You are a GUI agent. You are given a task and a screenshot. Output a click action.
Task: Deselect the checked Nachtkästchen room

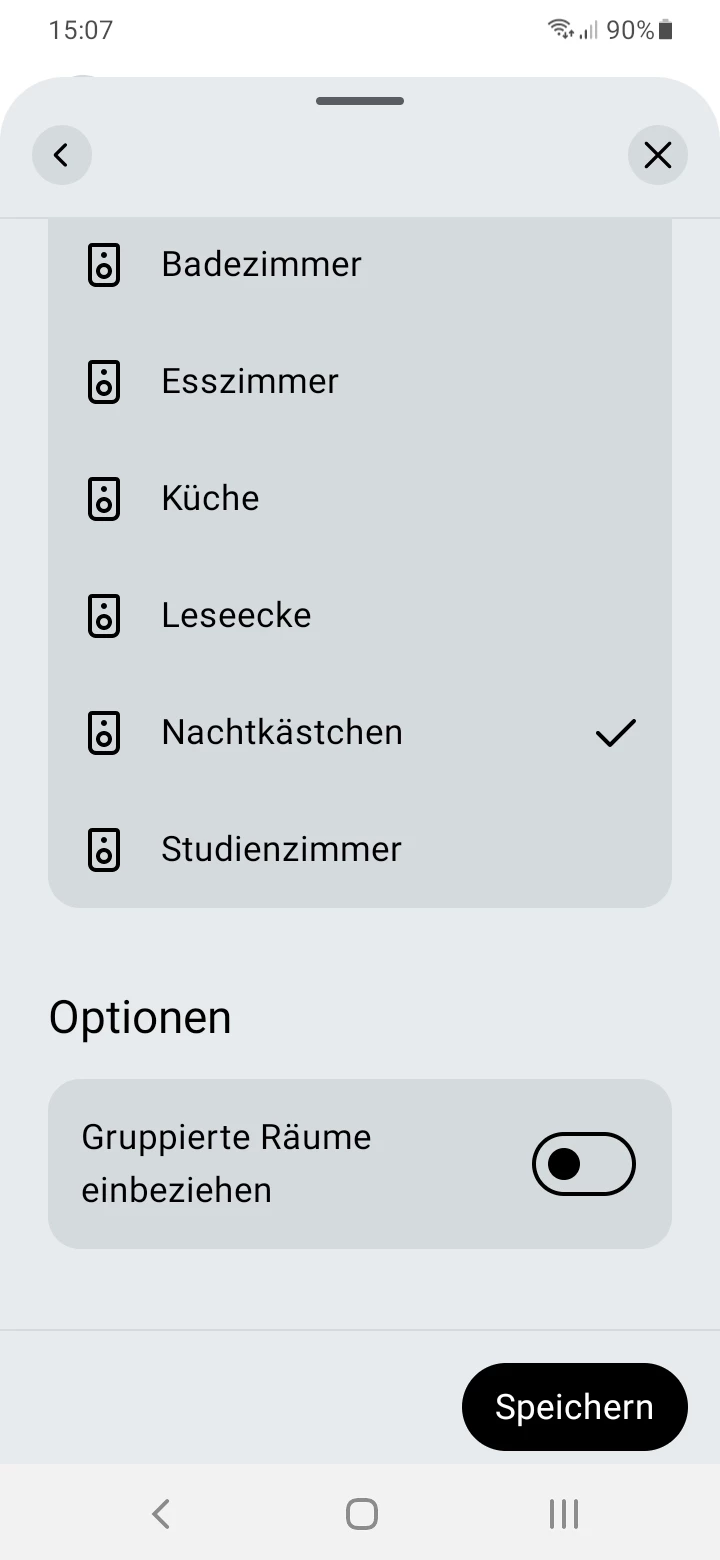click(359, 732)
